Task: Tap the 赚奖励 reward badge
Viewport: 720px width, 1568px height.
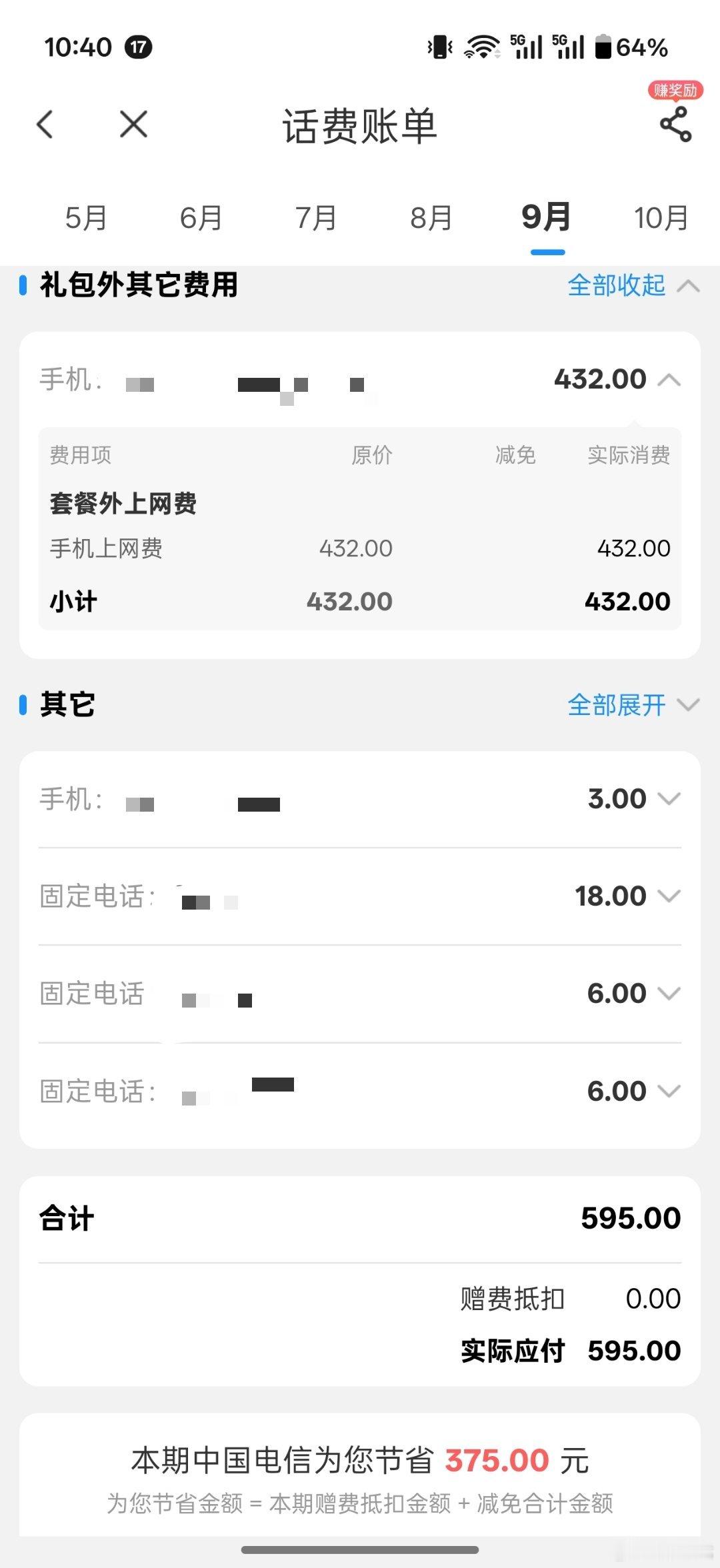Action: click(x=675, y=89)
